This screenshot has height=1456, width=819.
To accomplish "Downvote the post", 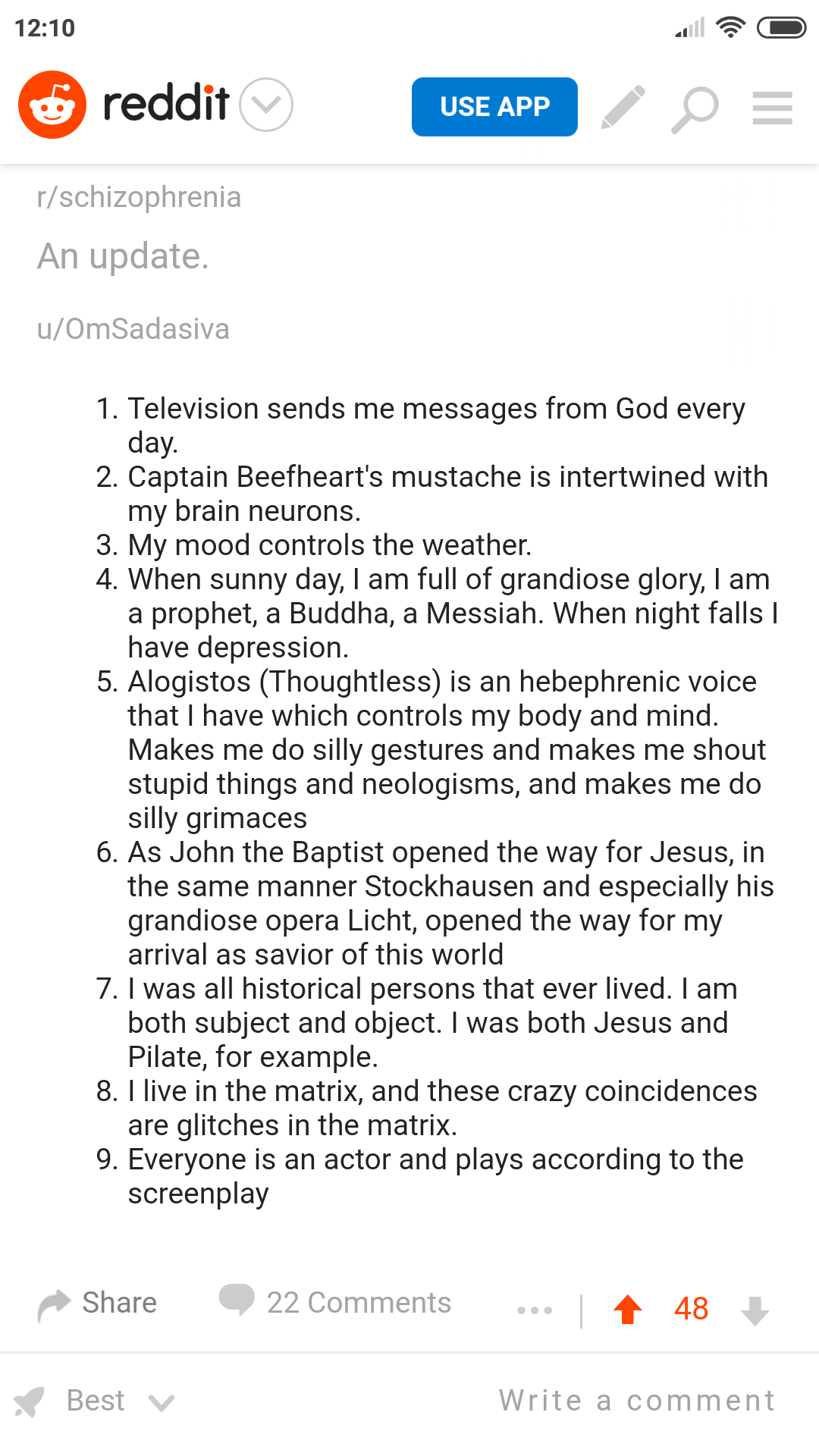I will coord(755,1310).
